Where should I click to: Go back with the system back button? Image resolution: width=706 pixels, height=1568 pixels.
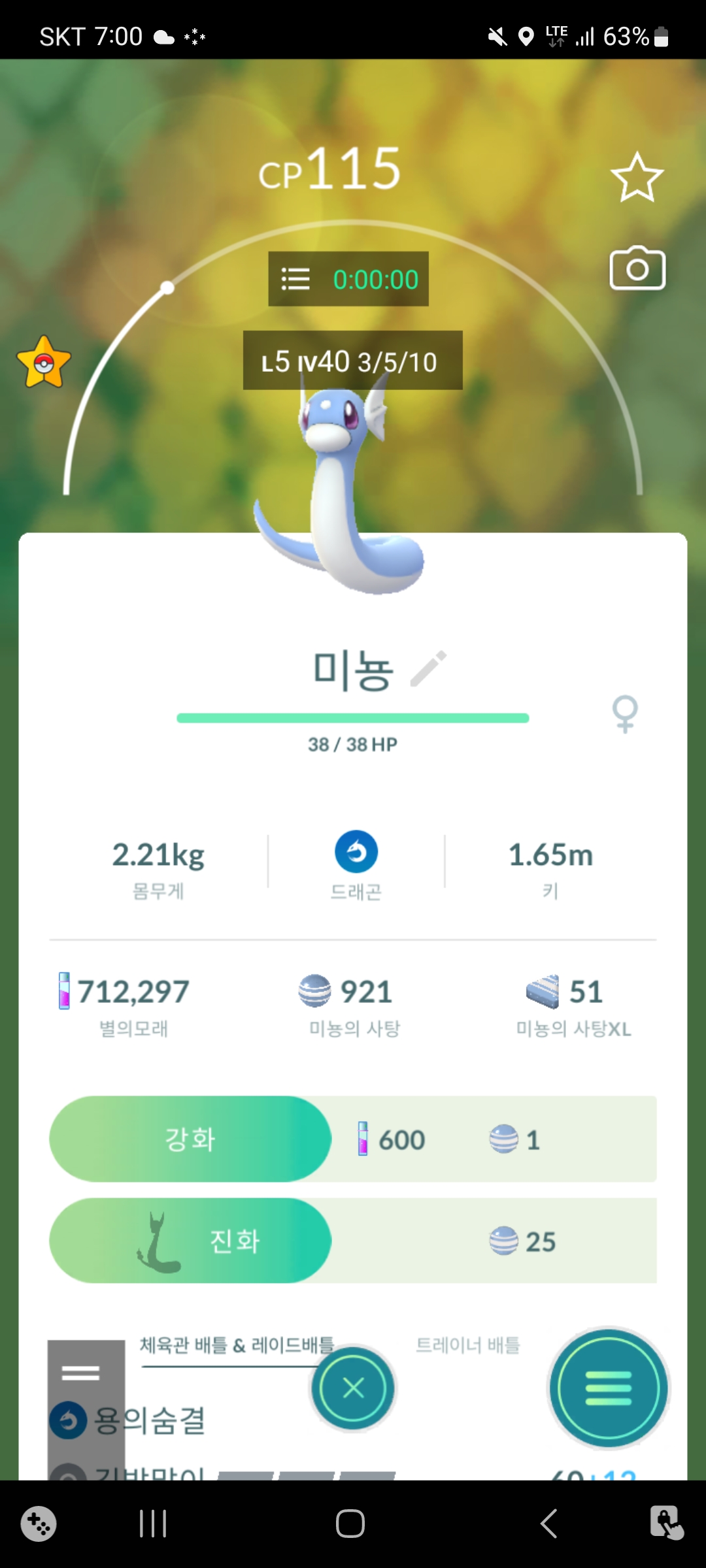(x=549, y=1524)
